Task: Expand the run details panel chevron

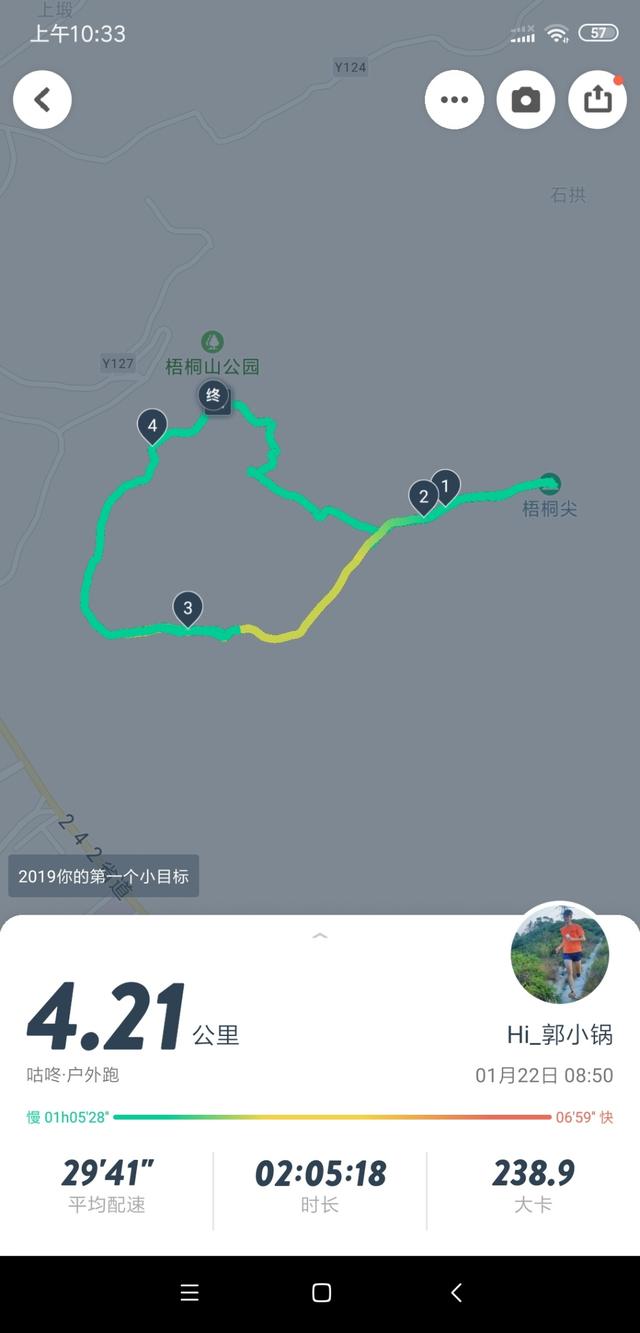Action: pos(320,937)
